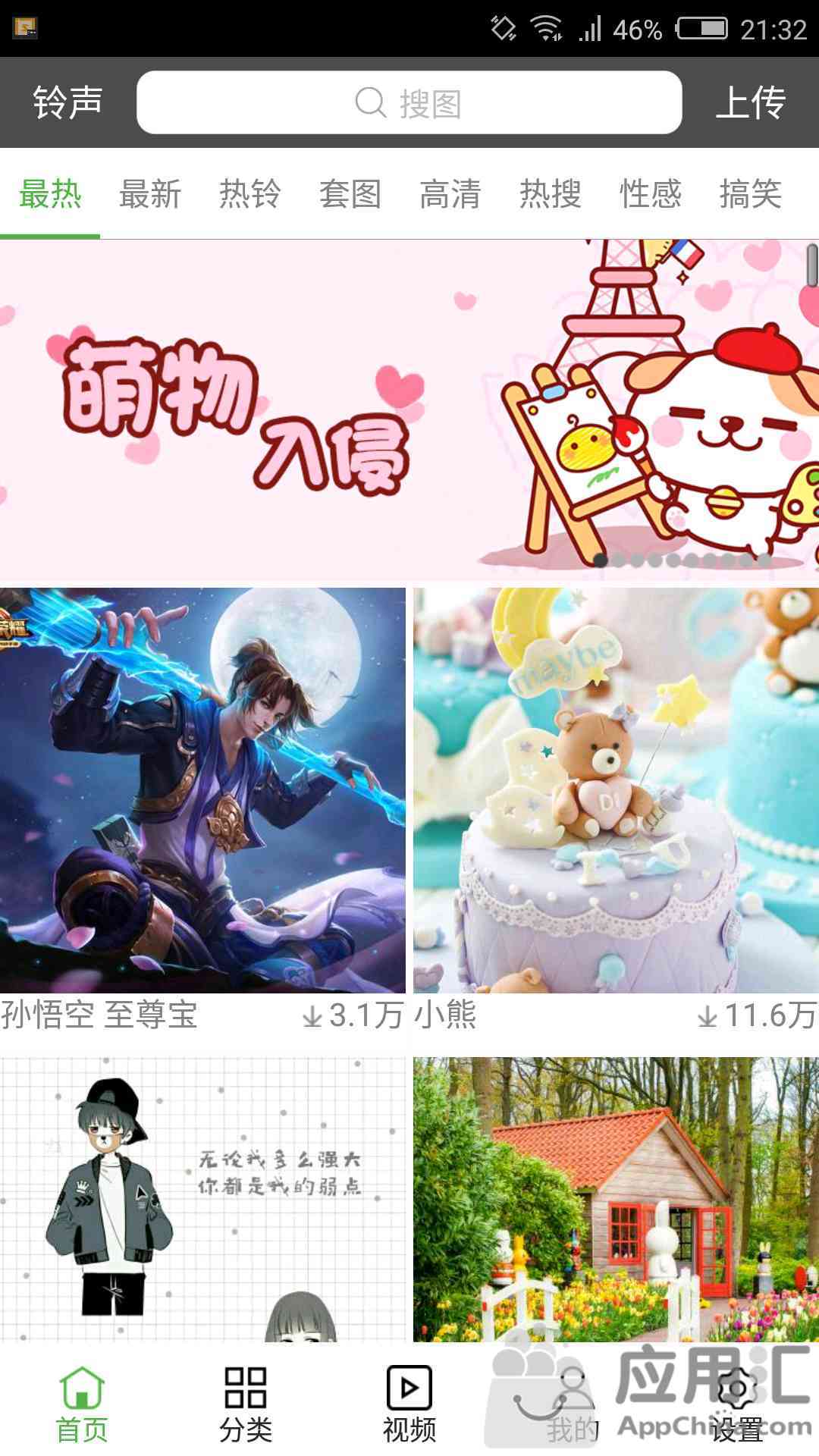
Task: Tap 上传 to upload
Action: point(750,102)
